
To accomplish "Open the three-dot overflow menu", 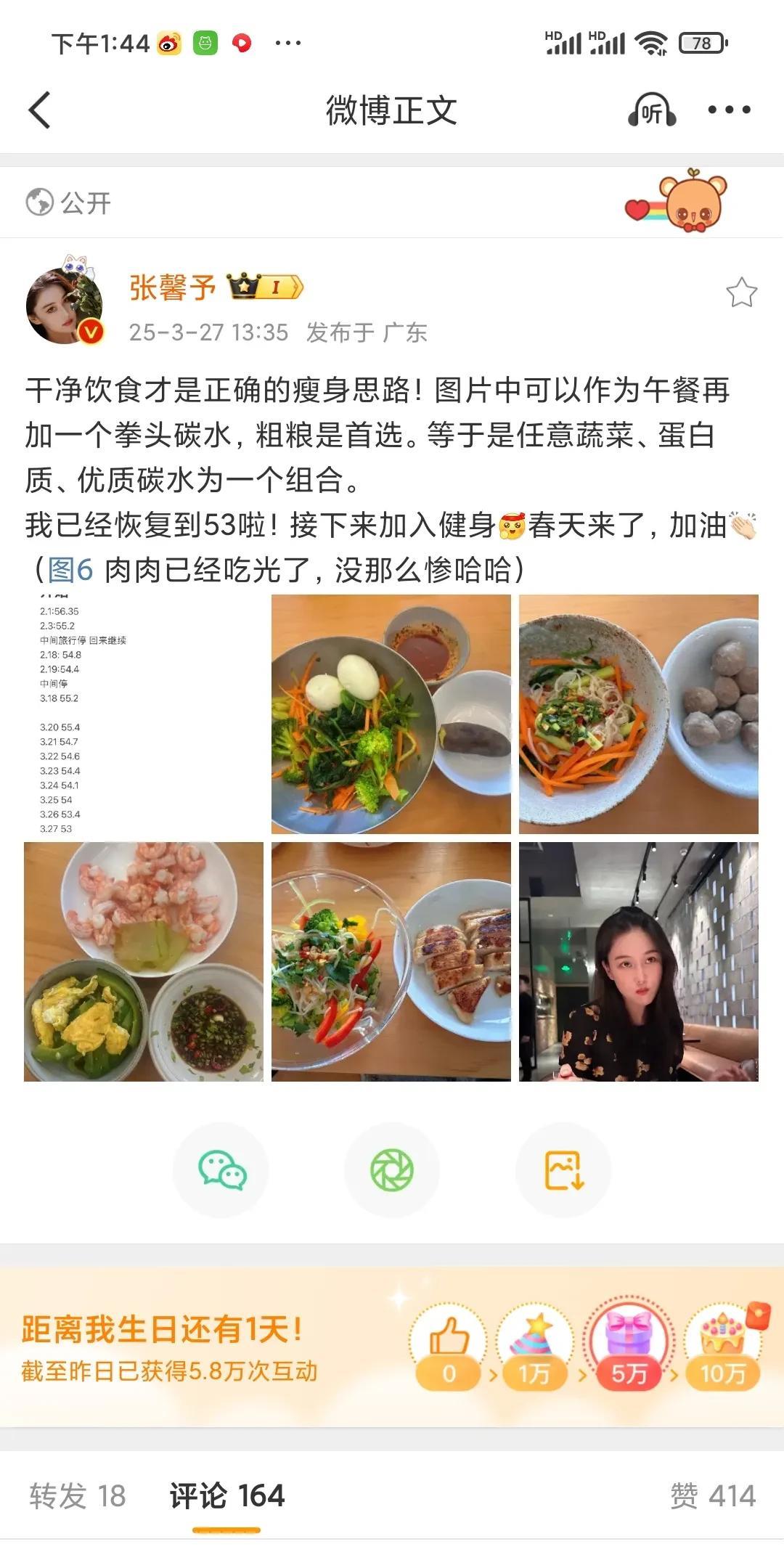I will 729,110.
